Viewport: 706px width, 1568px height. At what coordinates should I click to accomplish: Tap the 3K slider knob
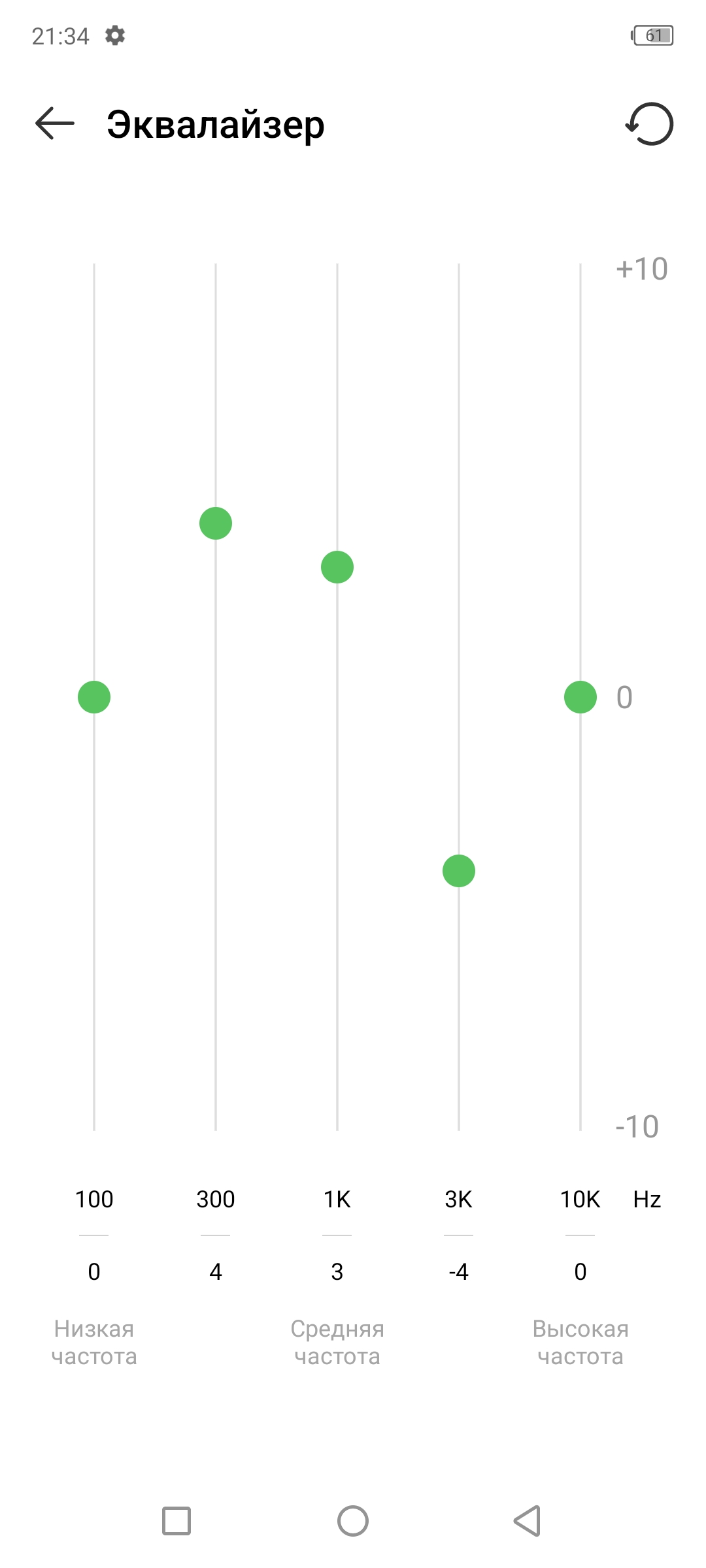coord(459,871)
